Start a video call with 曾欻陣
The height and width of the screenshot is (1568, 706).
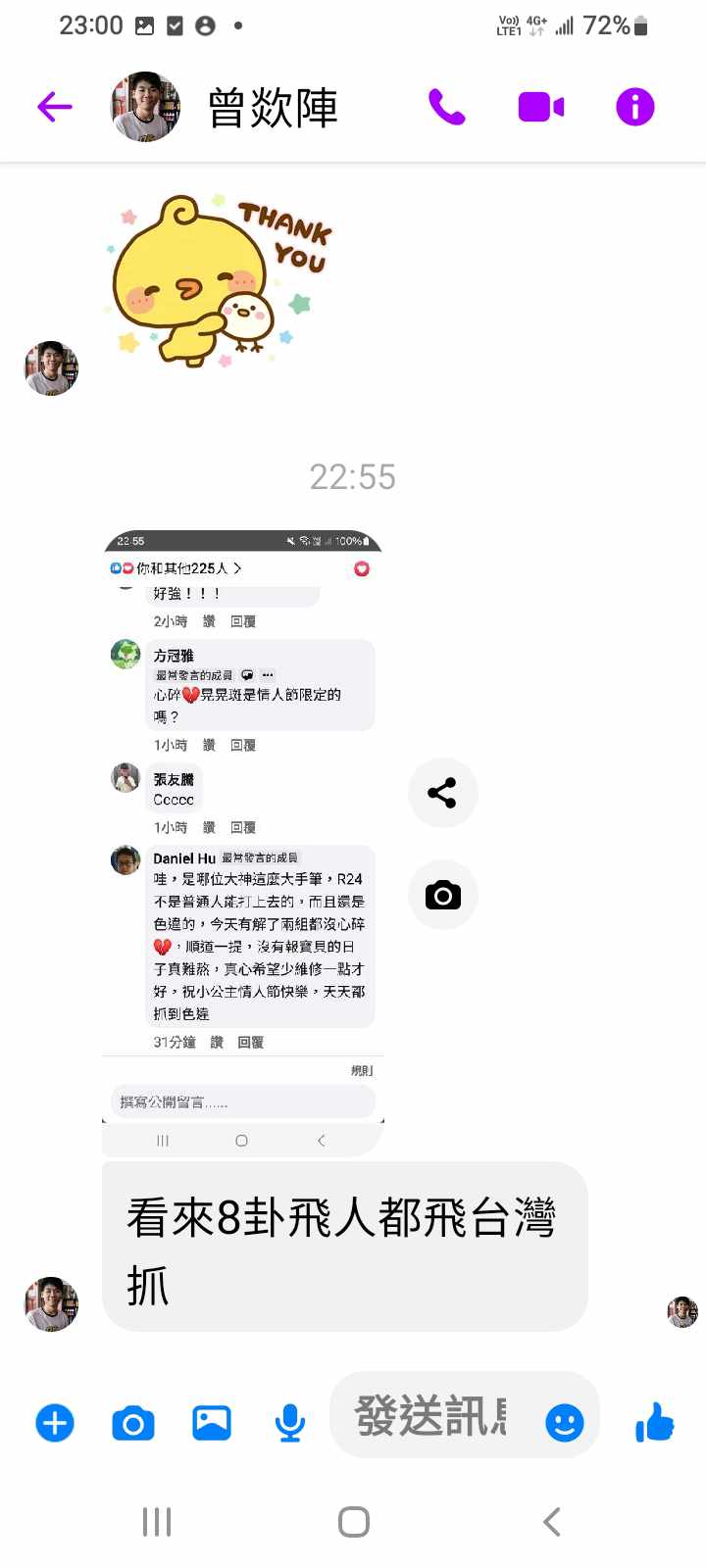540,107
